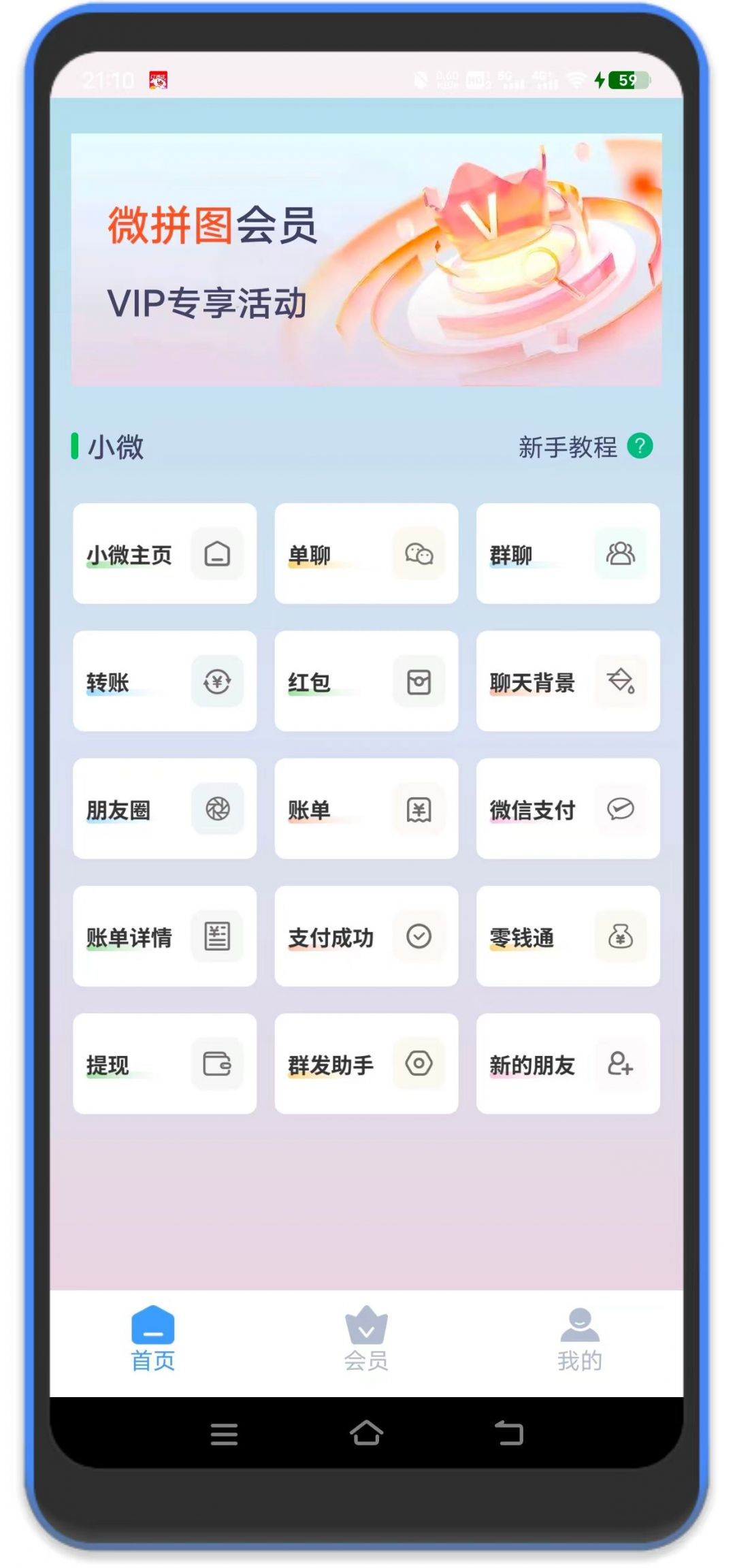Launch the 群发助手 card
This screenshot has width=735, height=1568.
pos(366,1063)
